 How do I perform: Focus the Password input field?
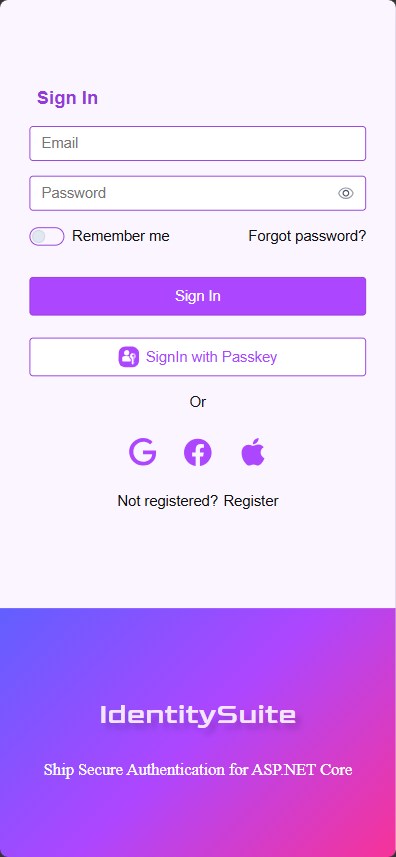(197, 193)
